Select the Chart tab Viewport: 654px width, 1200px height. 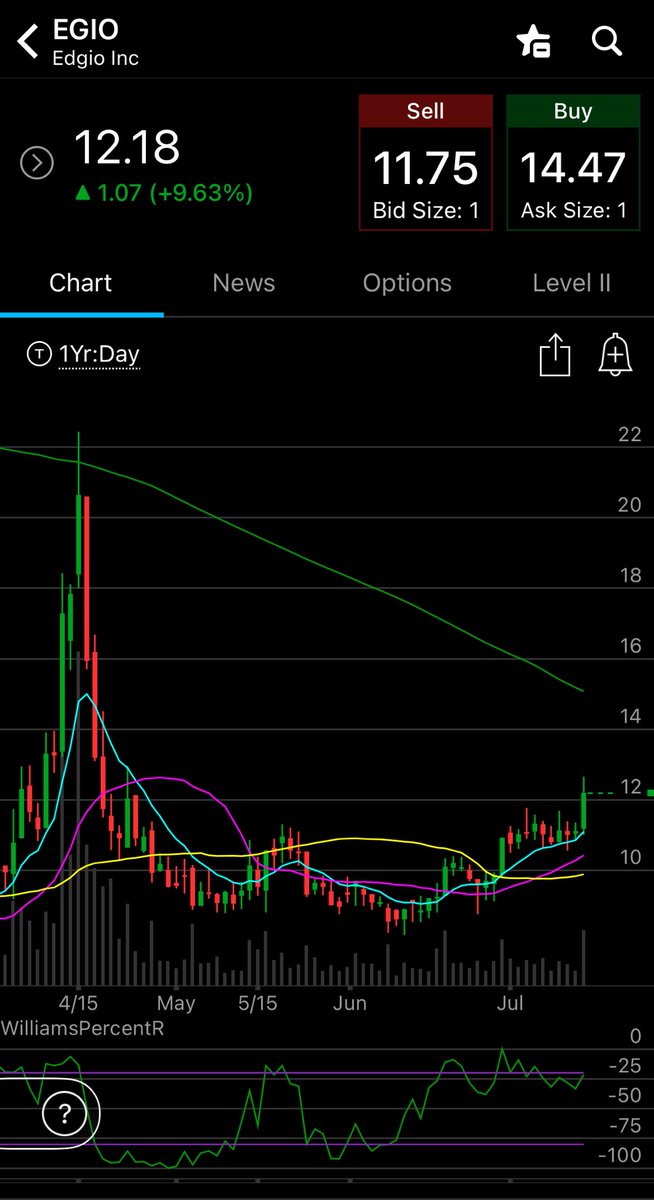point(81,283)
